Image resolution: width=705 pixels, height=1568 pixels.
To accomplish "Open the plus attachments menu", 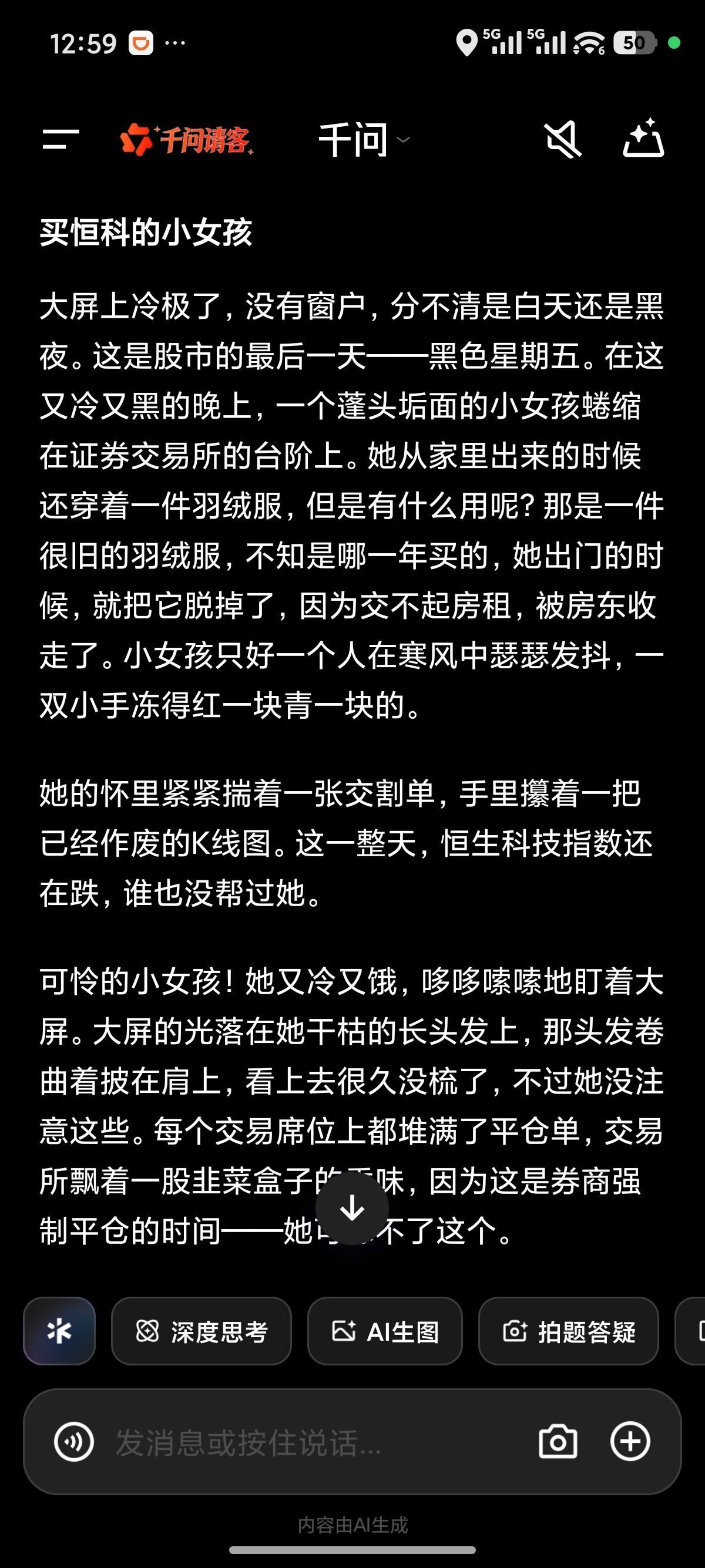I will click(x=630, y=1441).
